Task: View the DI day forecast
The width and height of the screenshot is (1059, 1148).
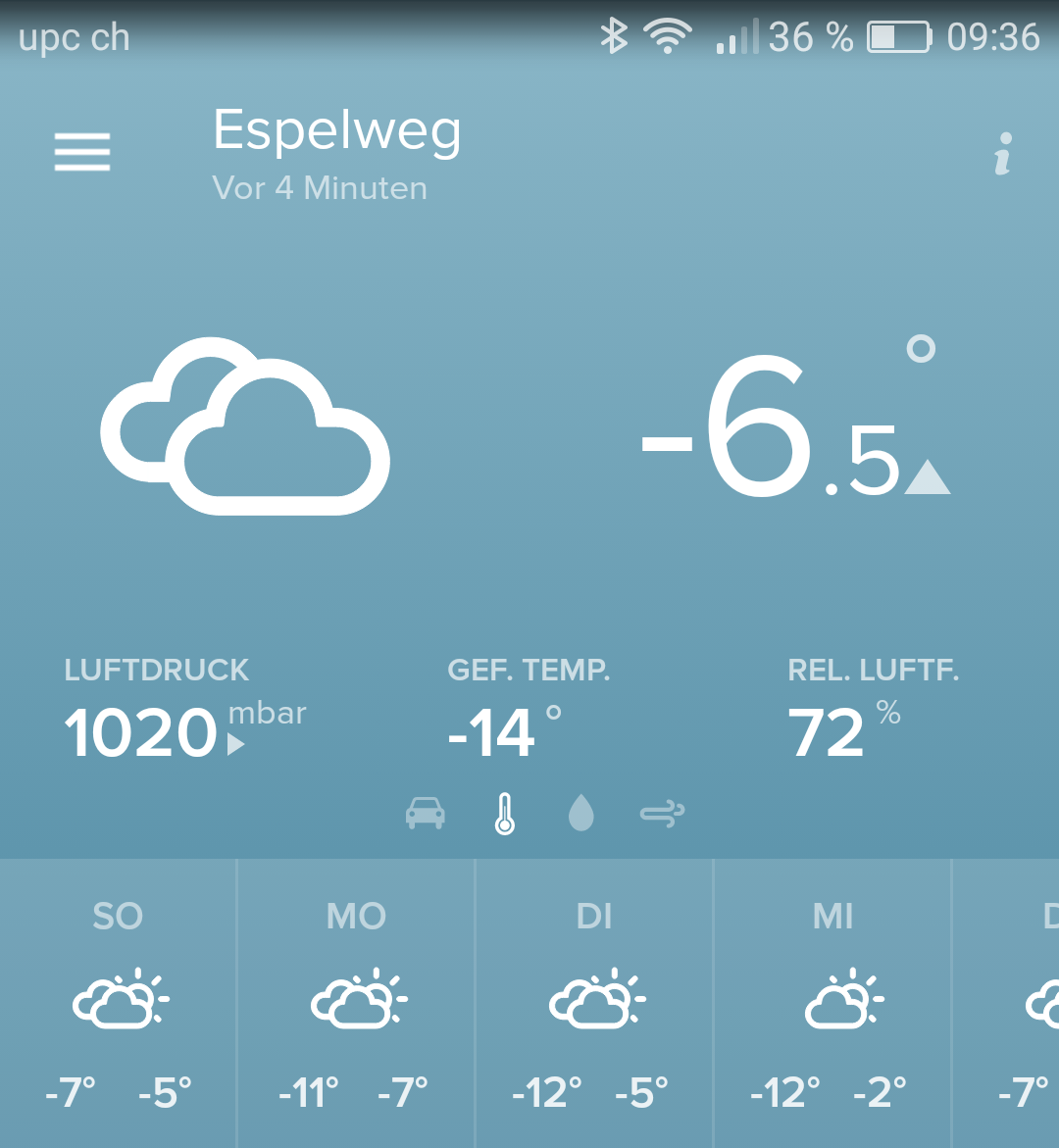Action: pos(594,1002)
